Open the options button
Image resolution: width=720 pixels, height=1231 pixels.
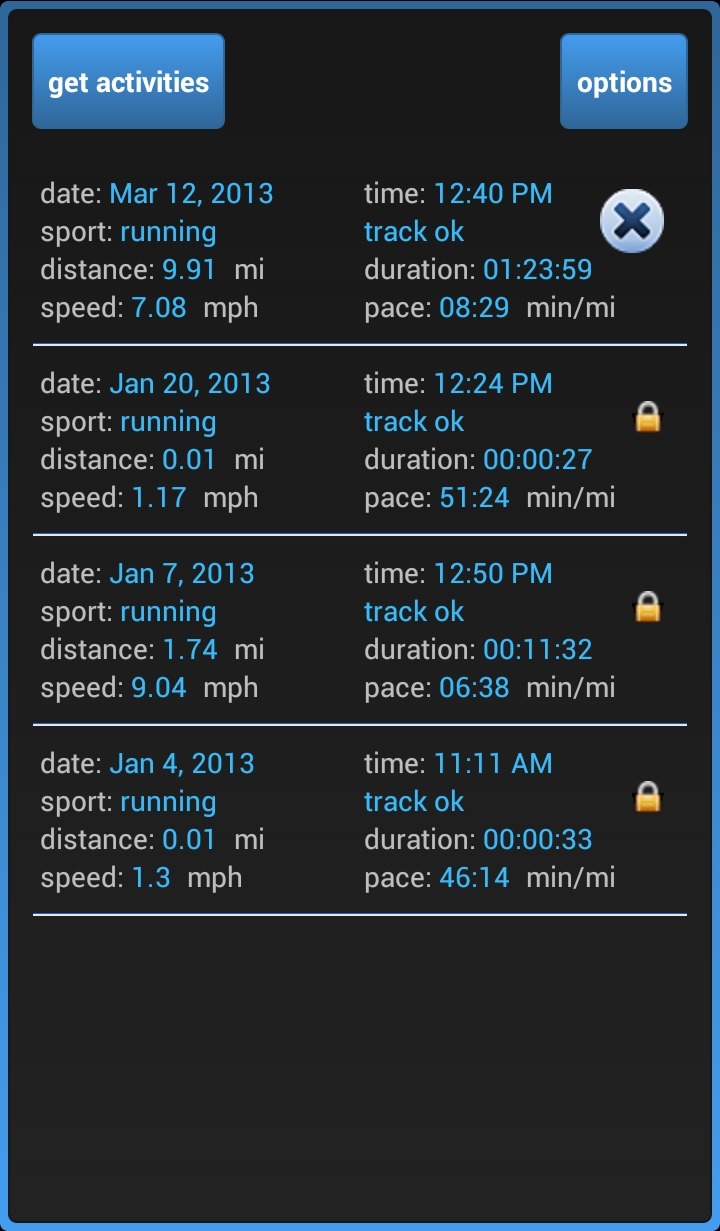tap(624, 81)
